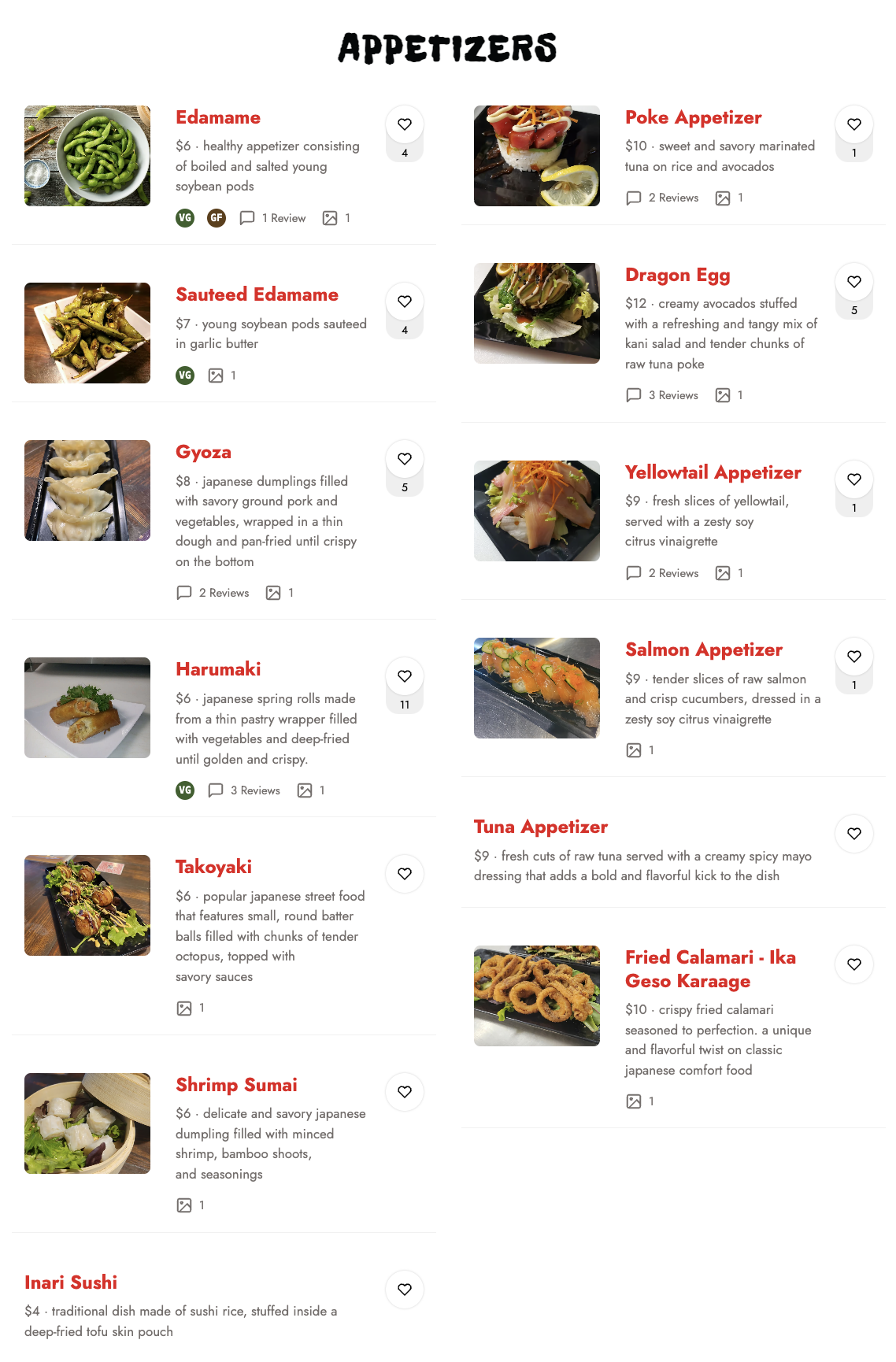View Harumaki's 3 Reviews
The height and width of the screenshot is (1362, 896).
[x=244, y=790]
